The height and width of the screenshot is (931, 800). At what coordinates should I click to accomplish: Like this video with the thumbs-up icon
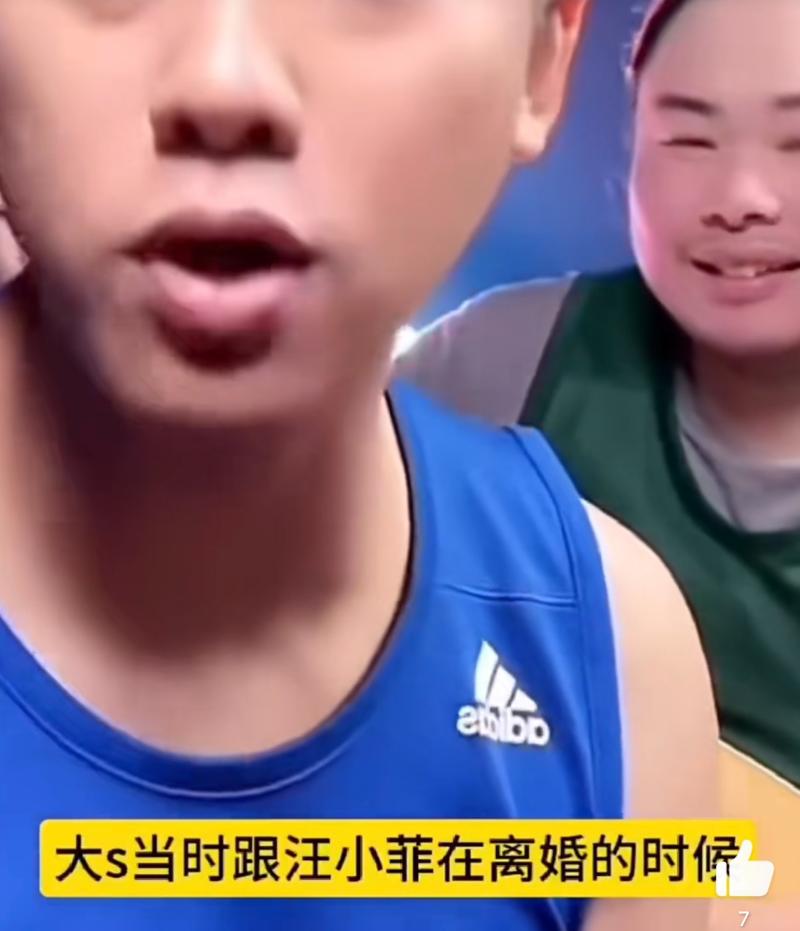(x=745, y=871)
